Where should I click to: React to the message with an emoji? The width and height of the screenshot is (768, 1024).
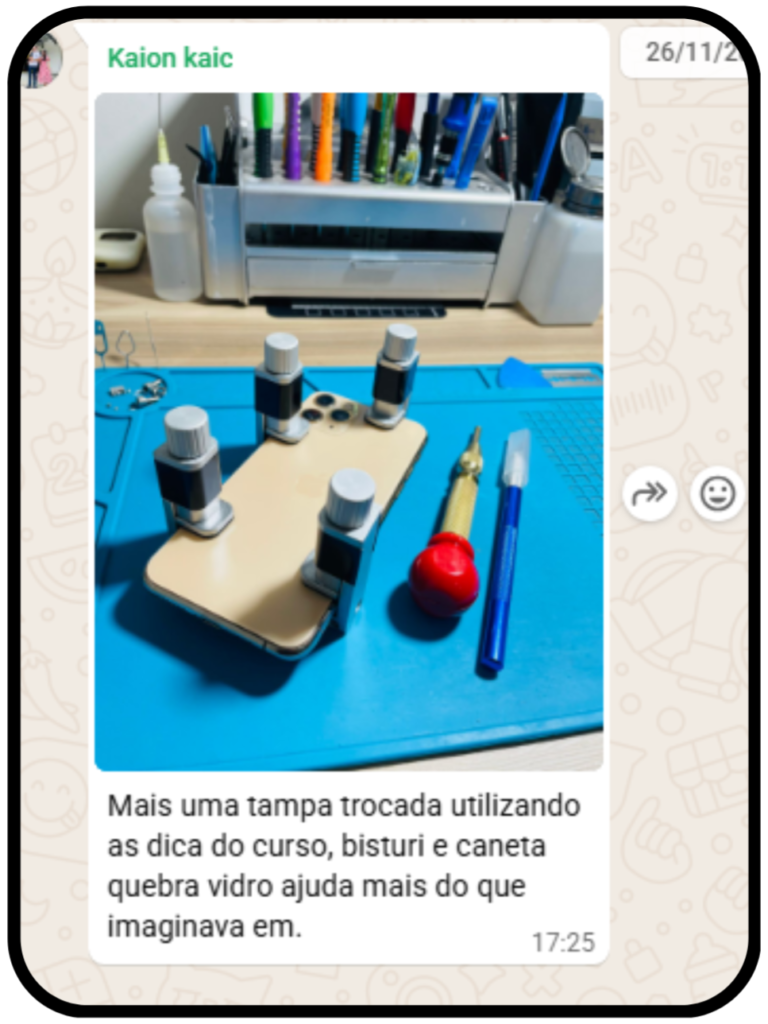[717, 494]
